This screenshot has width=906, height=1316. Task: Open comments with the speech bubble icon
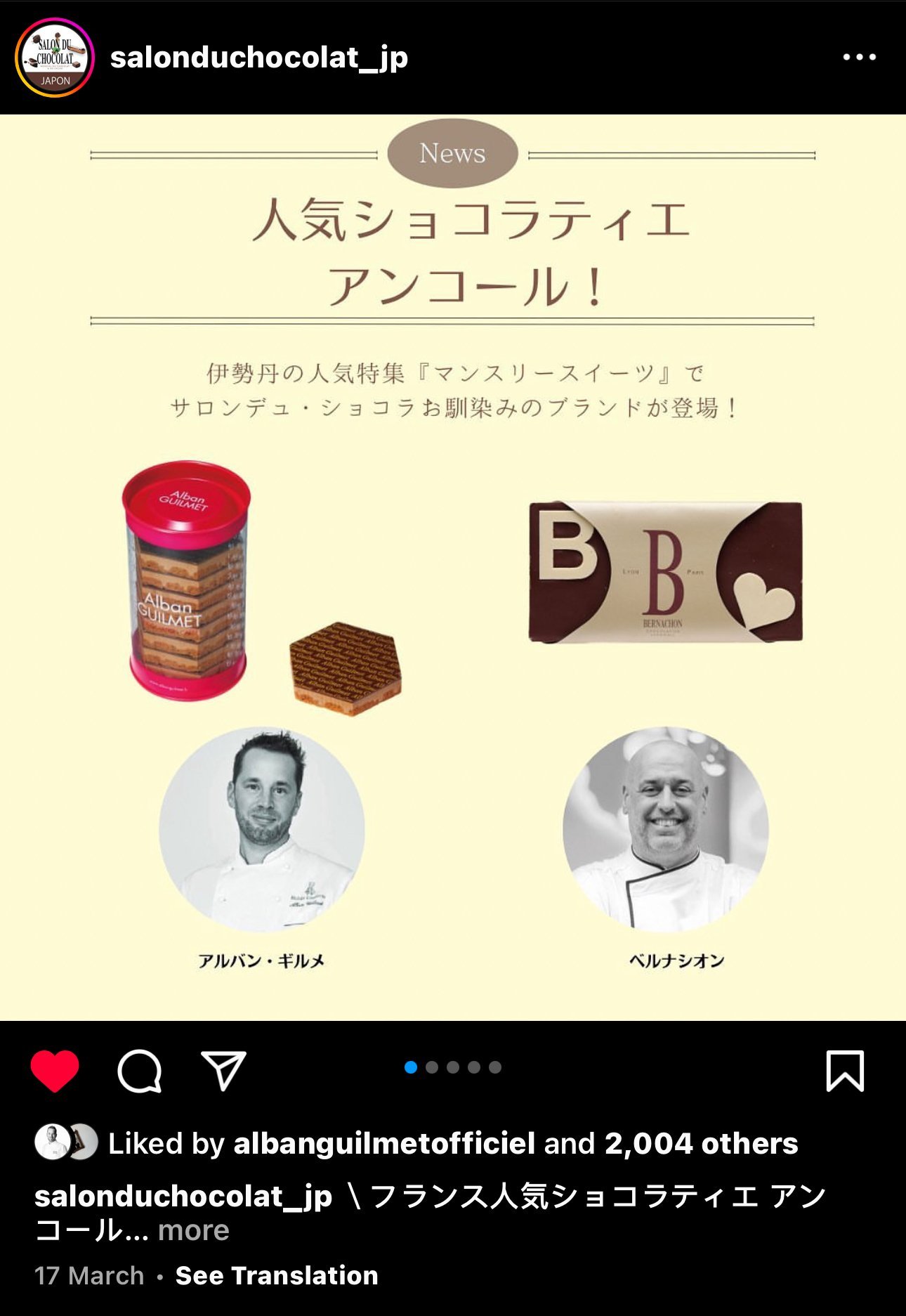139,1071
